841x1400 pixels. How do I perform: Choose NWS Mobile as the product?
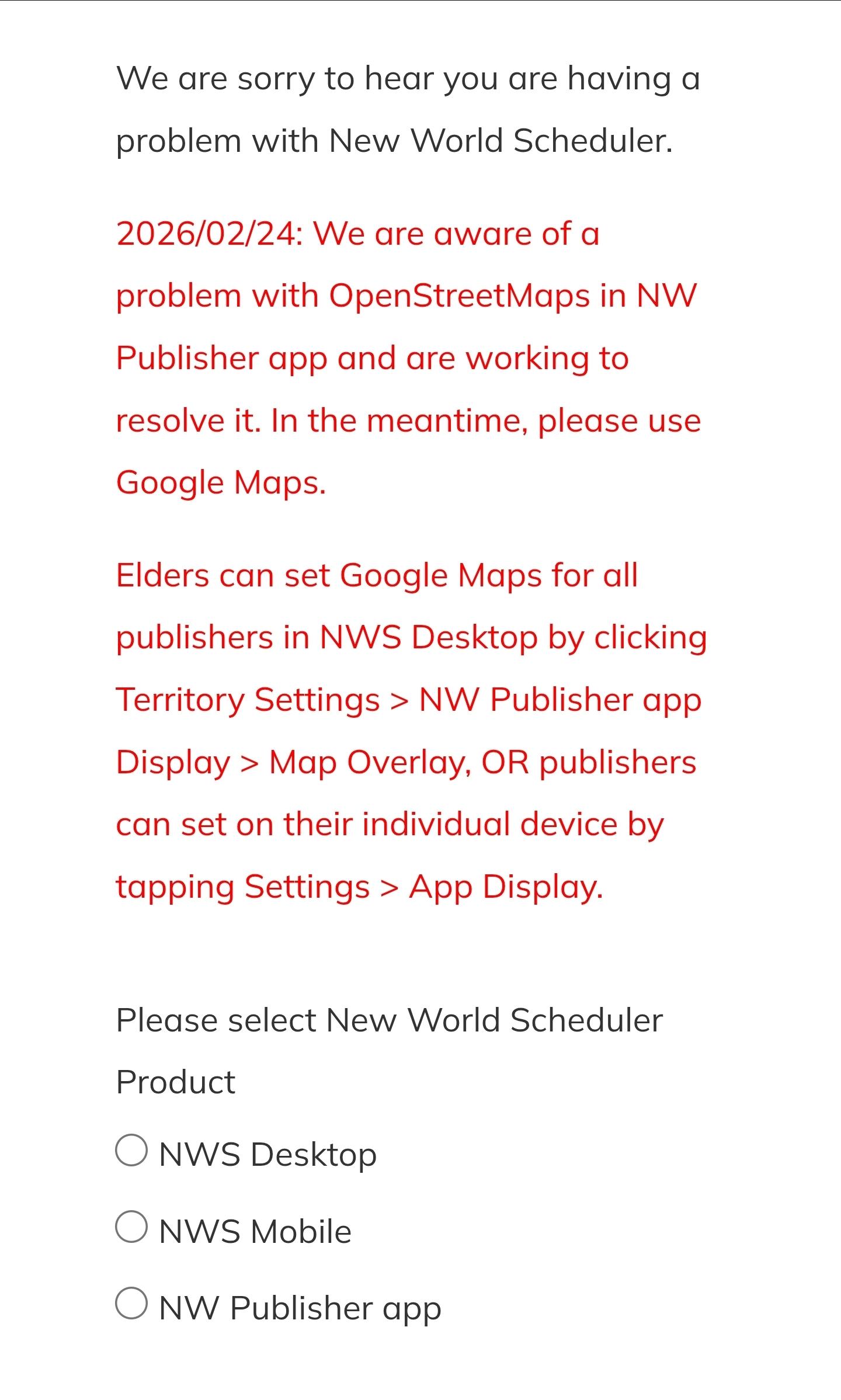point(131,1227)
